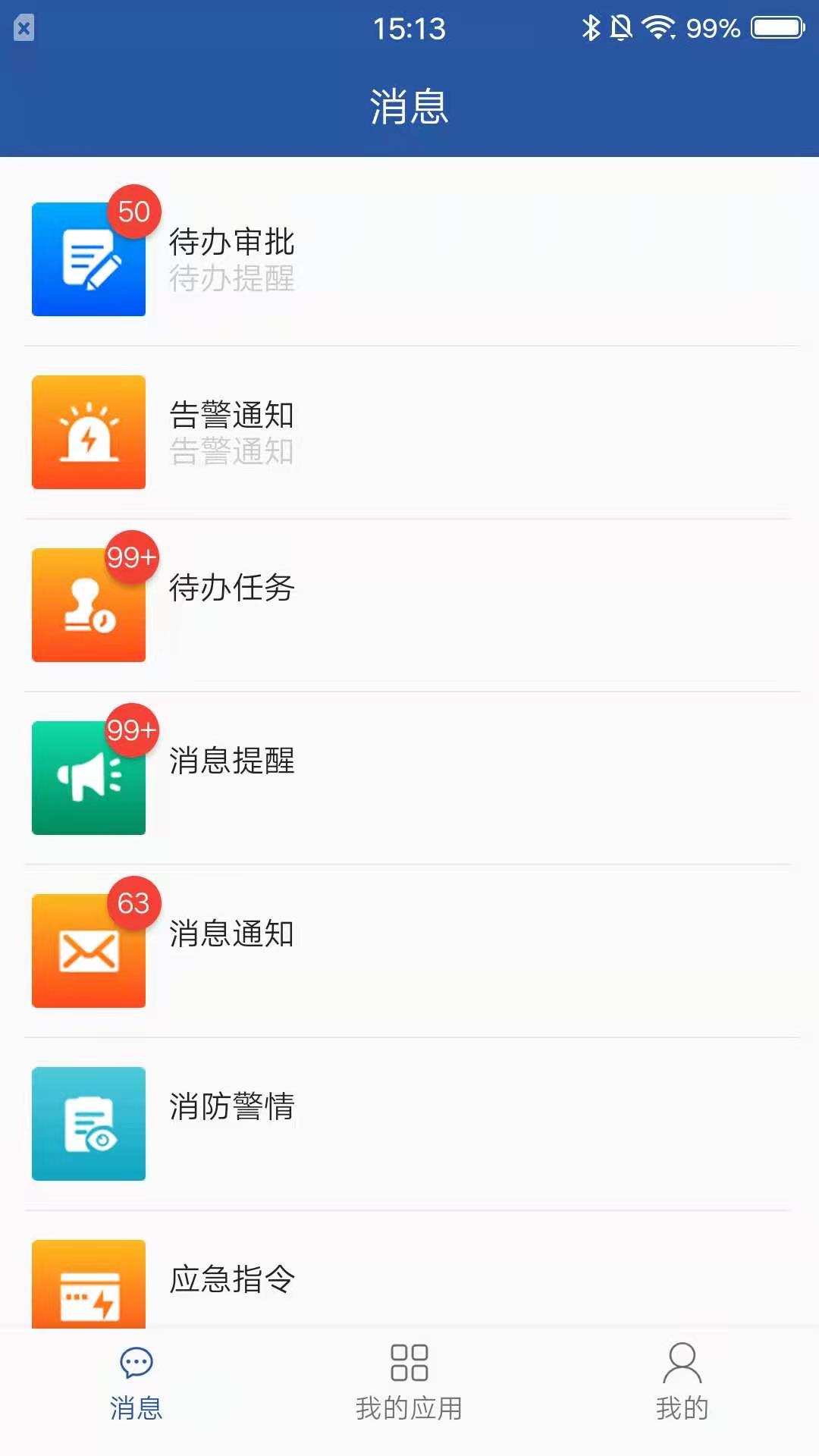The width and height of the screenshot is (819, 1456).
Task: Open the 待办审批 approval icon
Action: pos(88,259)
